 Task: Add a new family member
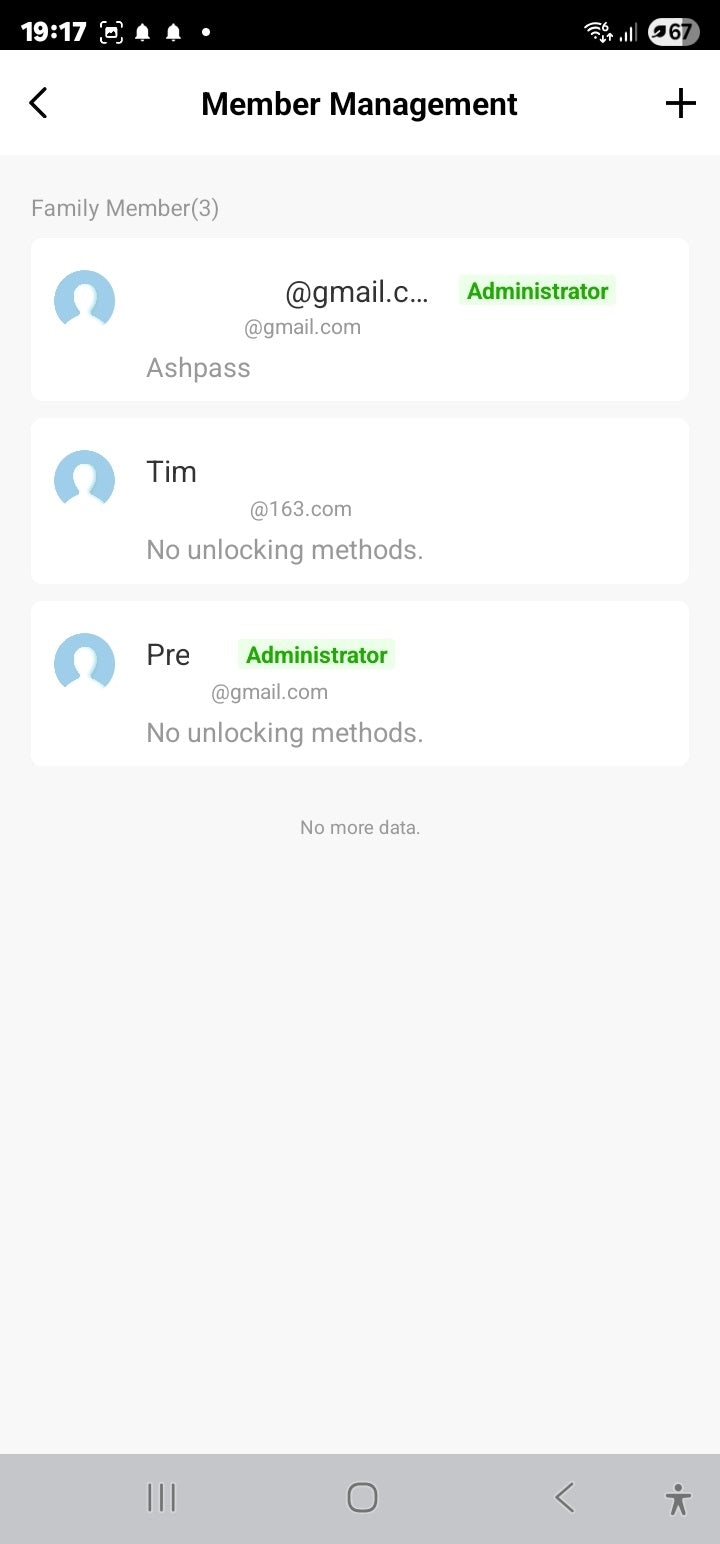click(x=680, y=103)
